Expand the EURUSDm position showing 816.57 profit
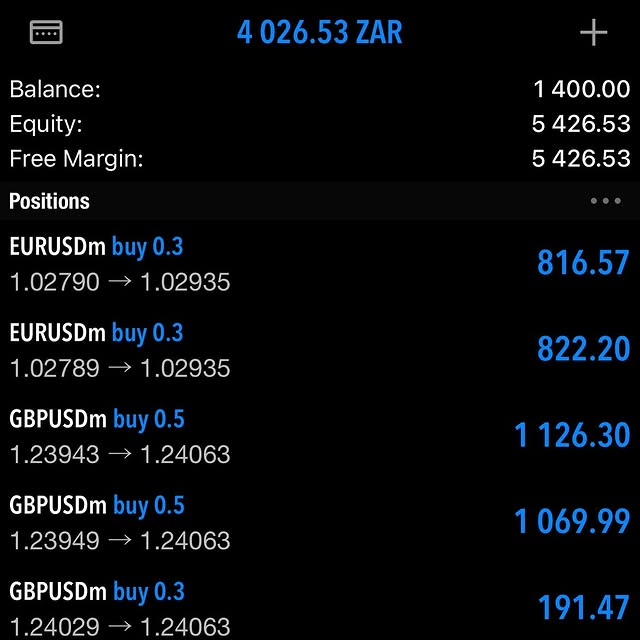Viewport: 640px width, 640px height. point(320,264)
